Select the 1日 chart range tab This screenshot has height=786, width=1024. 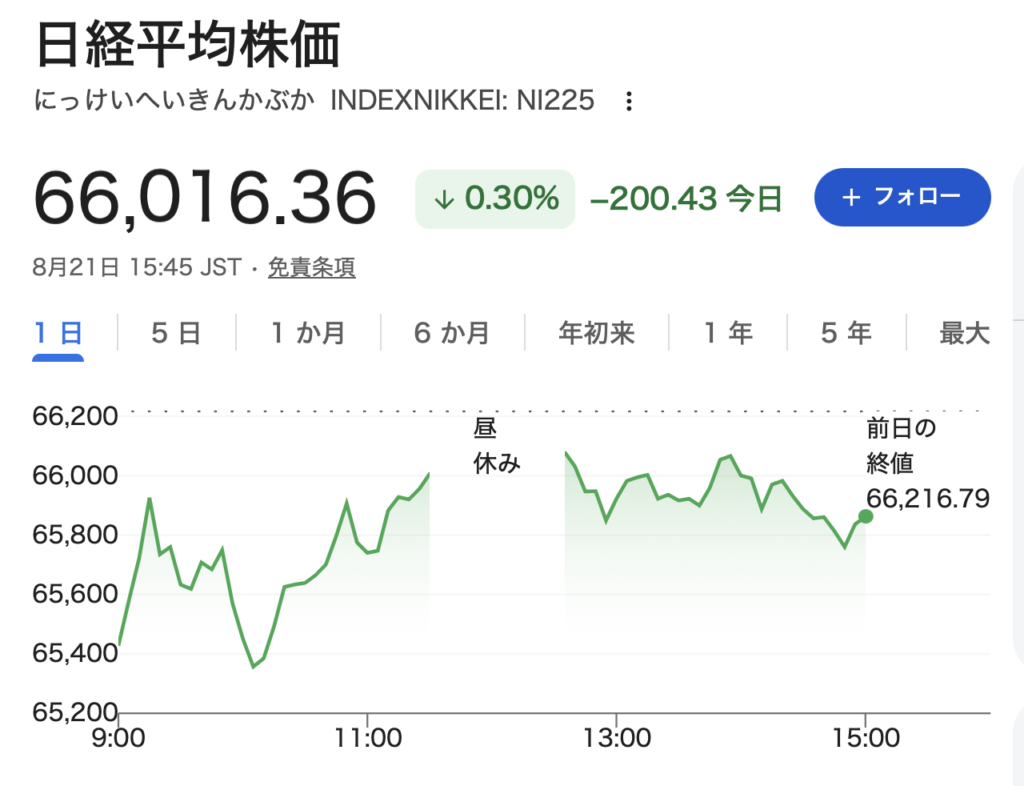[58, 333]
